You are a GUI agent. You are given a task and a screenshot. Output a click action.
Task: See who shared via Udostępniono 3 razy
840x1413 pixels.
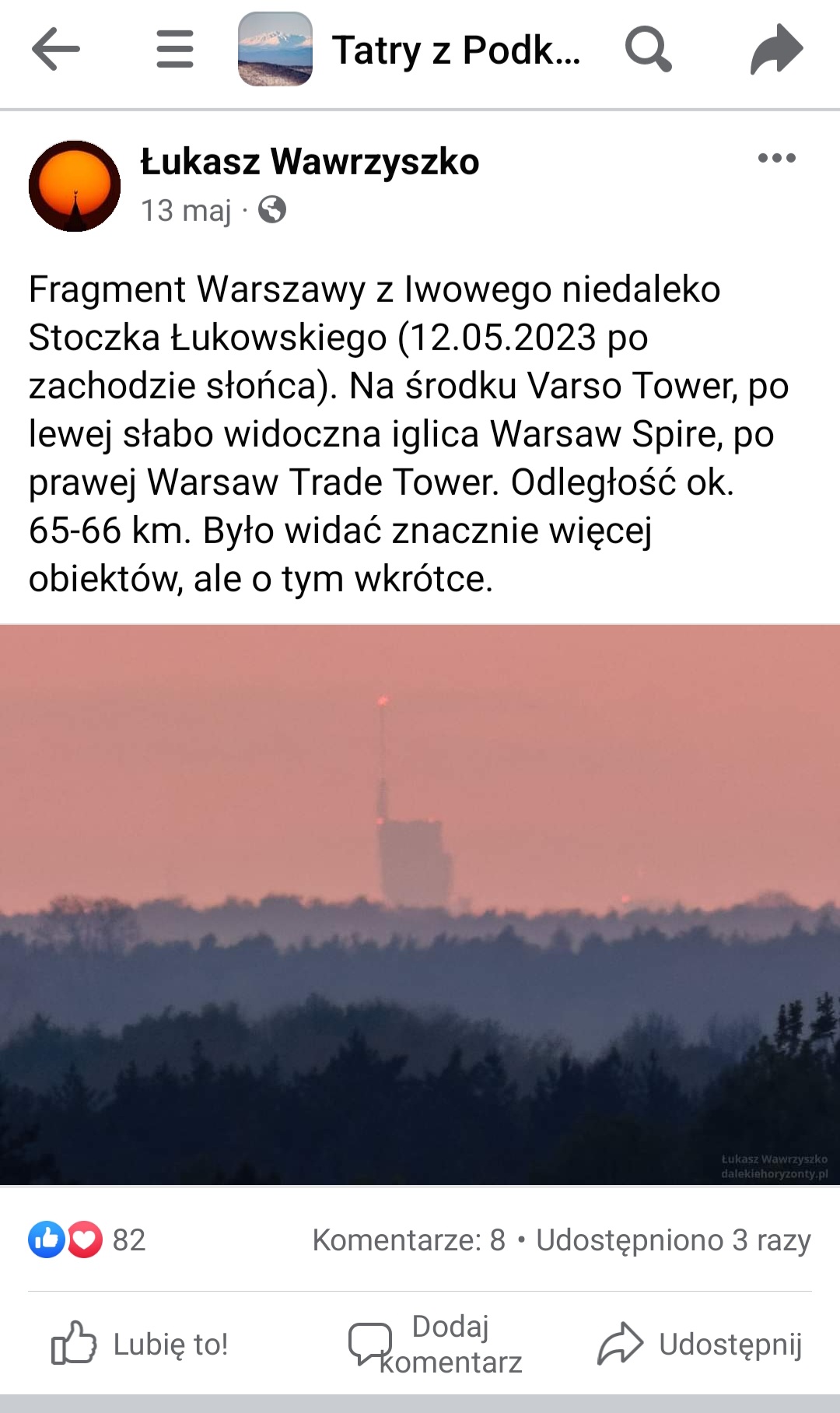[x=673, y=1240]
